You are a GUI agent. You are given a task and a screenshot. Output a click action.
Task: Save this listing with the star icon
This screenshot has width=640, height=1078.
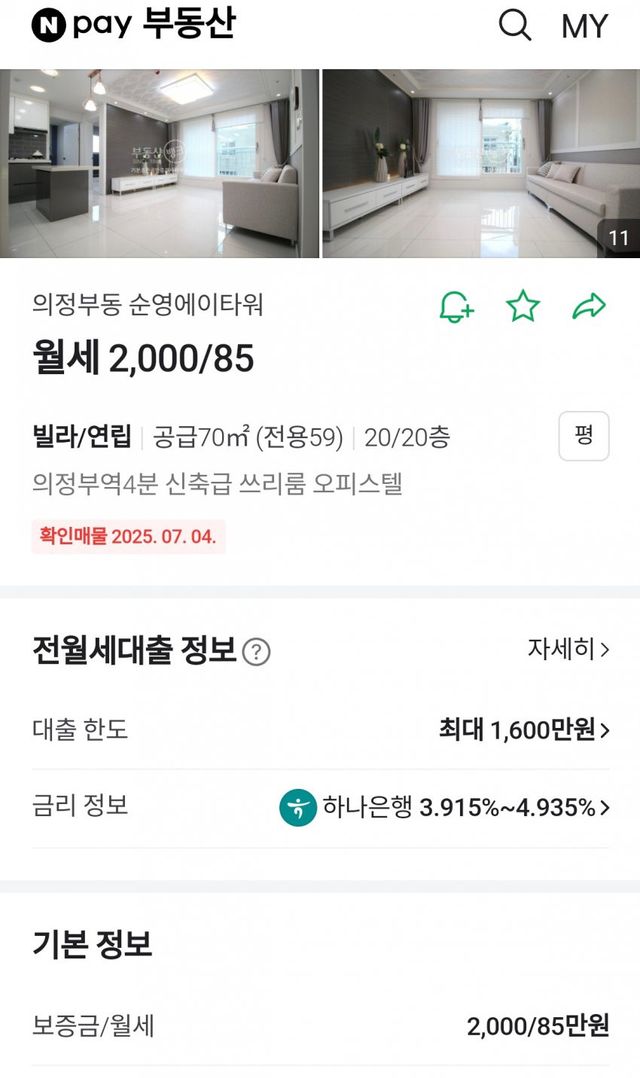tap(523, 307)
